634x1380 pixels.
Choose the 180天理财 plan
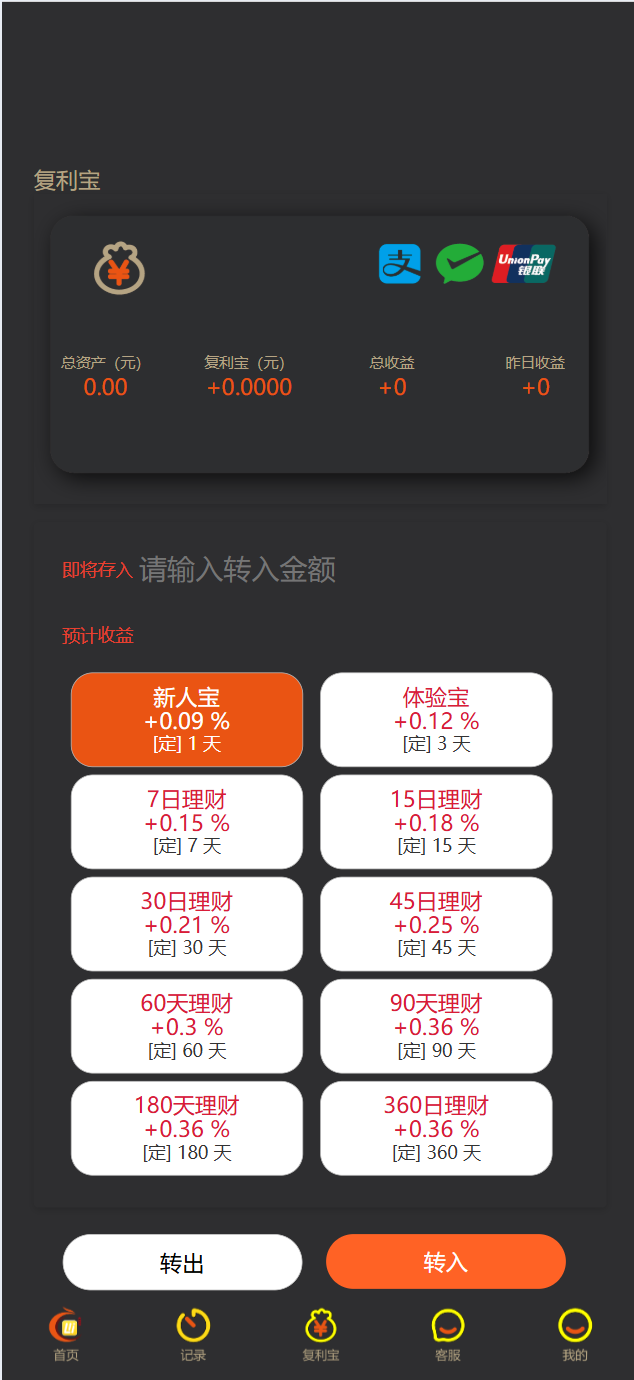(187, 1128)
